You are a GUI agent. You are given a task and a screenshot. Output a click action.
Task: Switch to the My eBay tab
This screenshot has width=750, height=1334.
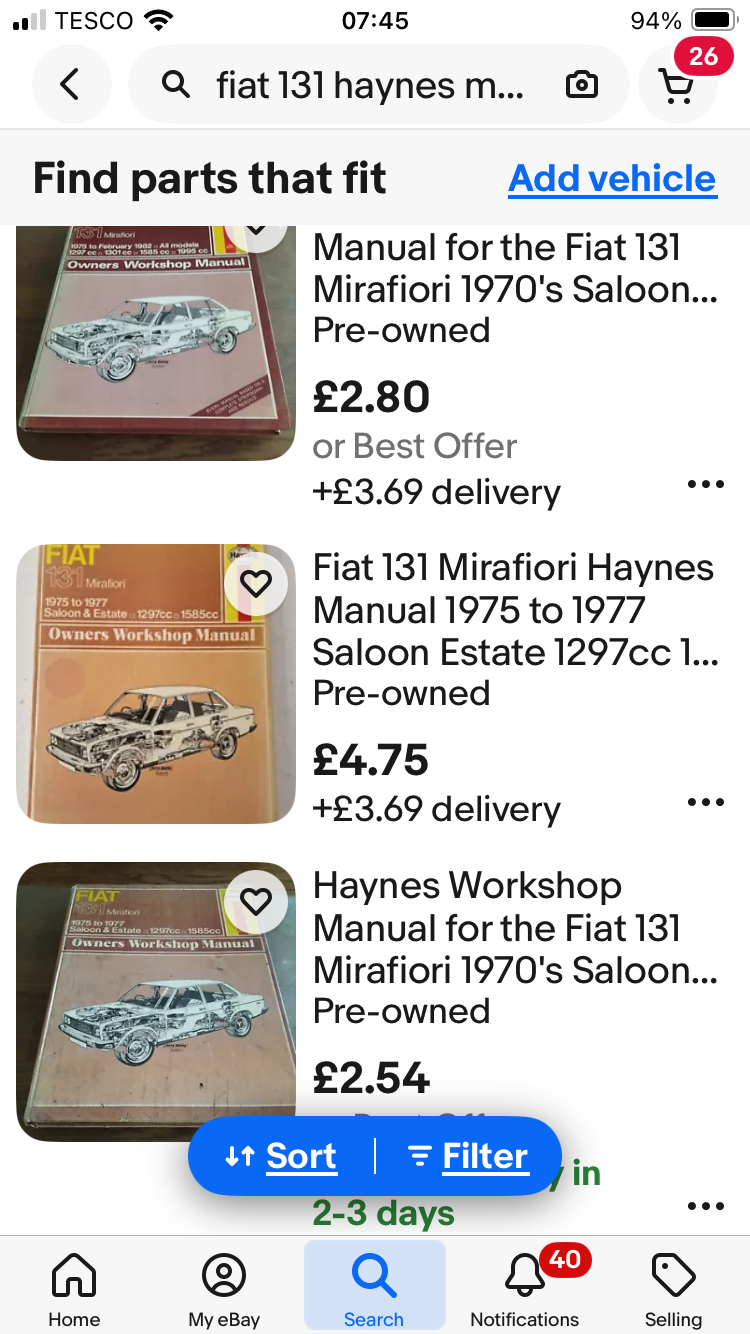(224, 1290)
